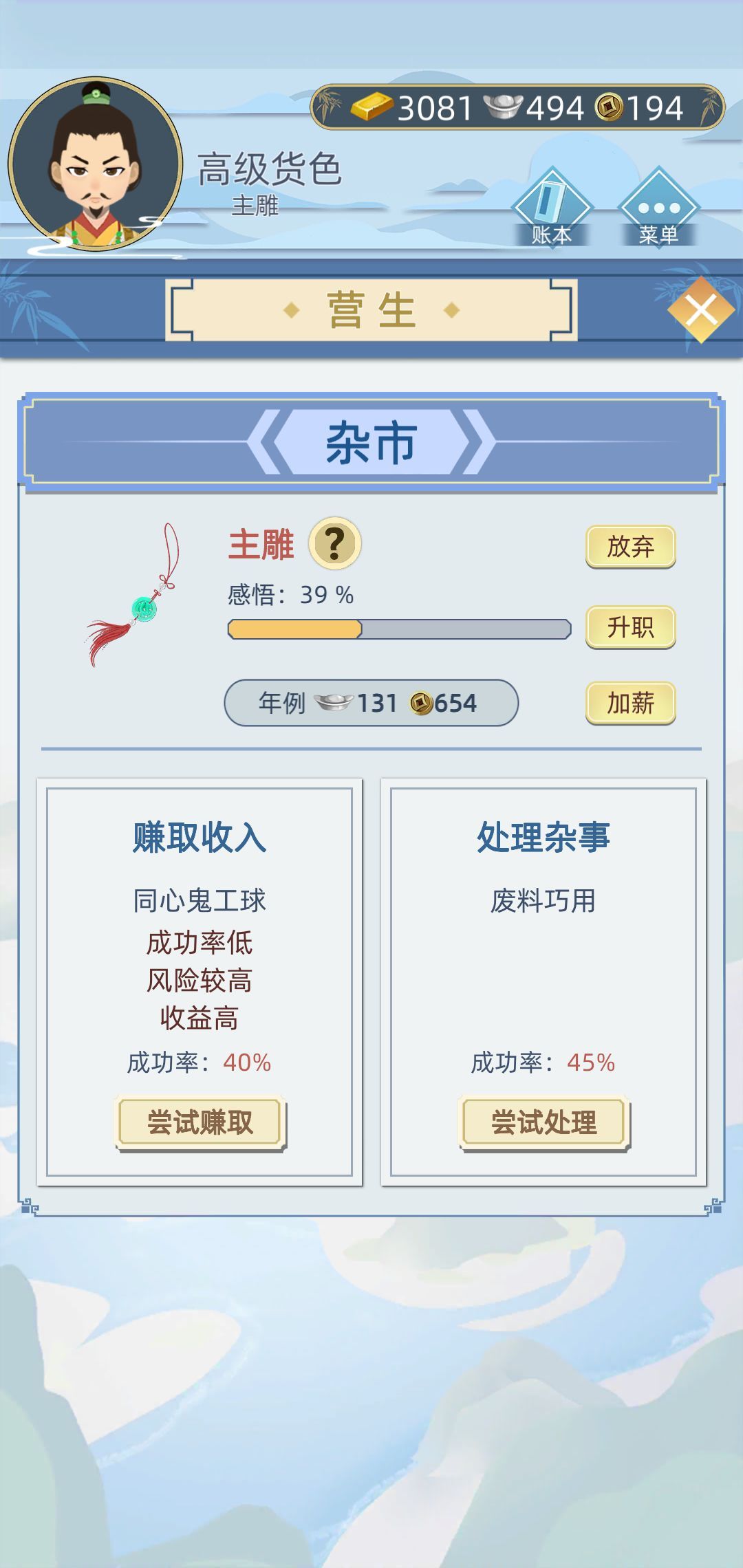Tap 放弃 to give up the job
743x1568 pixels.
(630, 547)
